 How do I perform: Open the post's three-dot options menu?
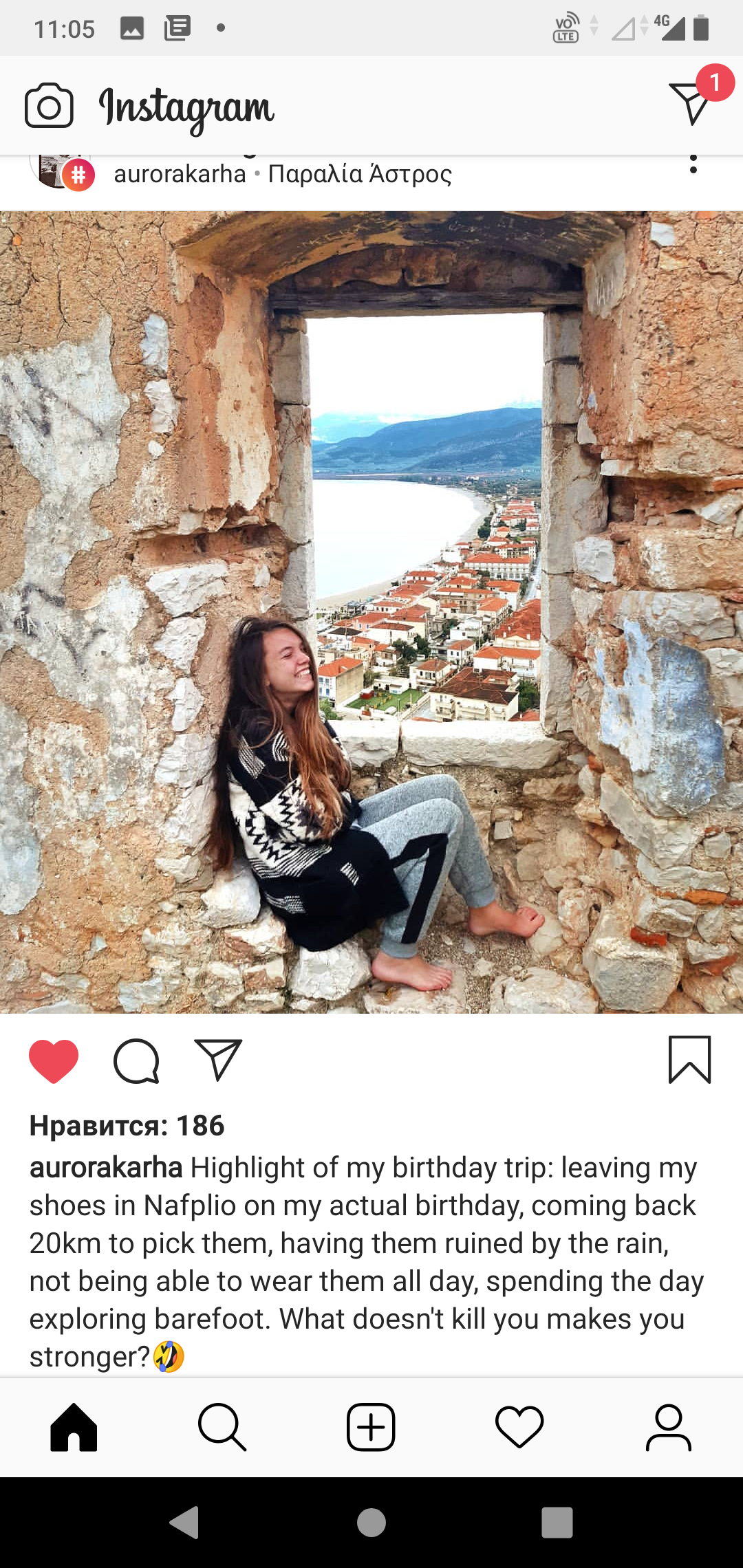(693, 164)
